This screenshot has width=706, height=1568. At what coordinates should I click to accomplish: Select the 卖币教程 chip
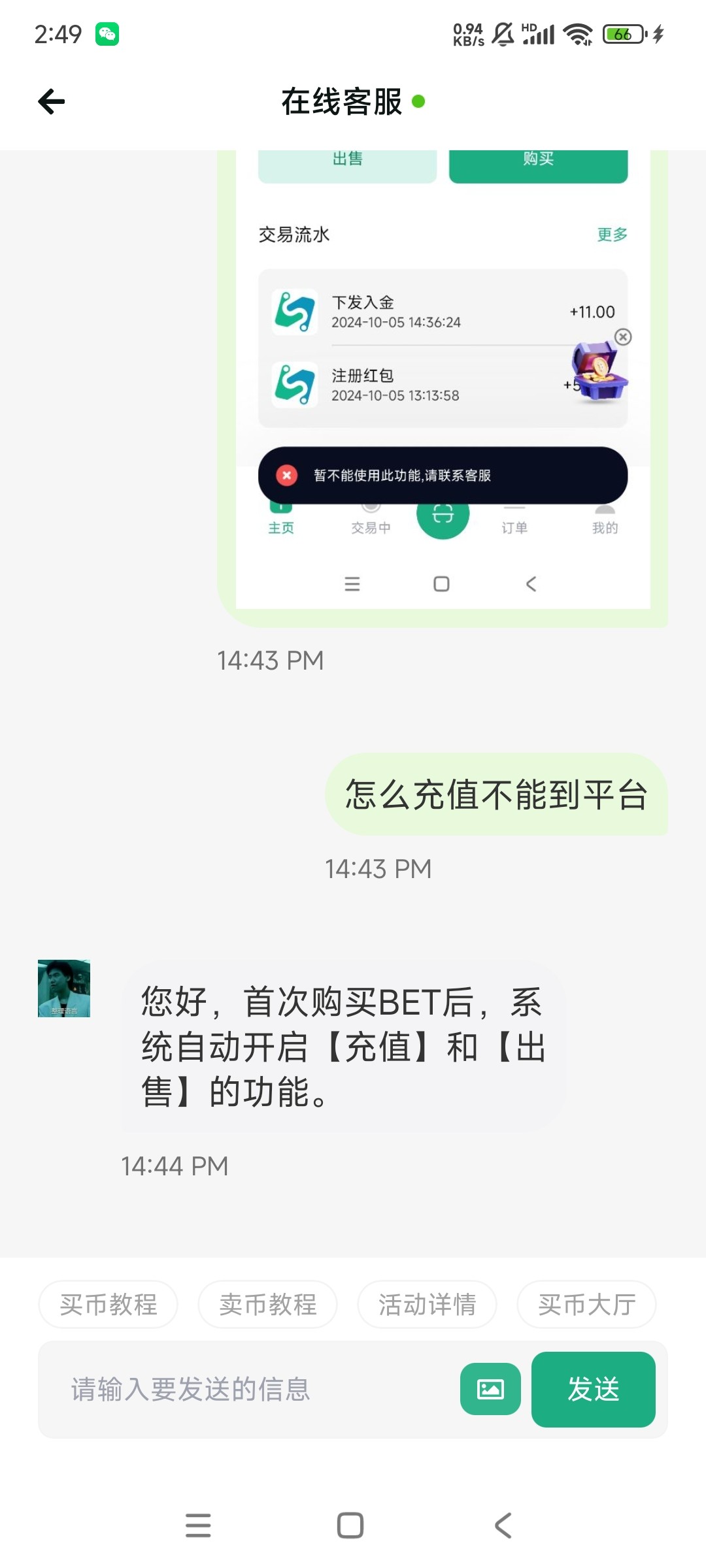tap(268, 1305)
